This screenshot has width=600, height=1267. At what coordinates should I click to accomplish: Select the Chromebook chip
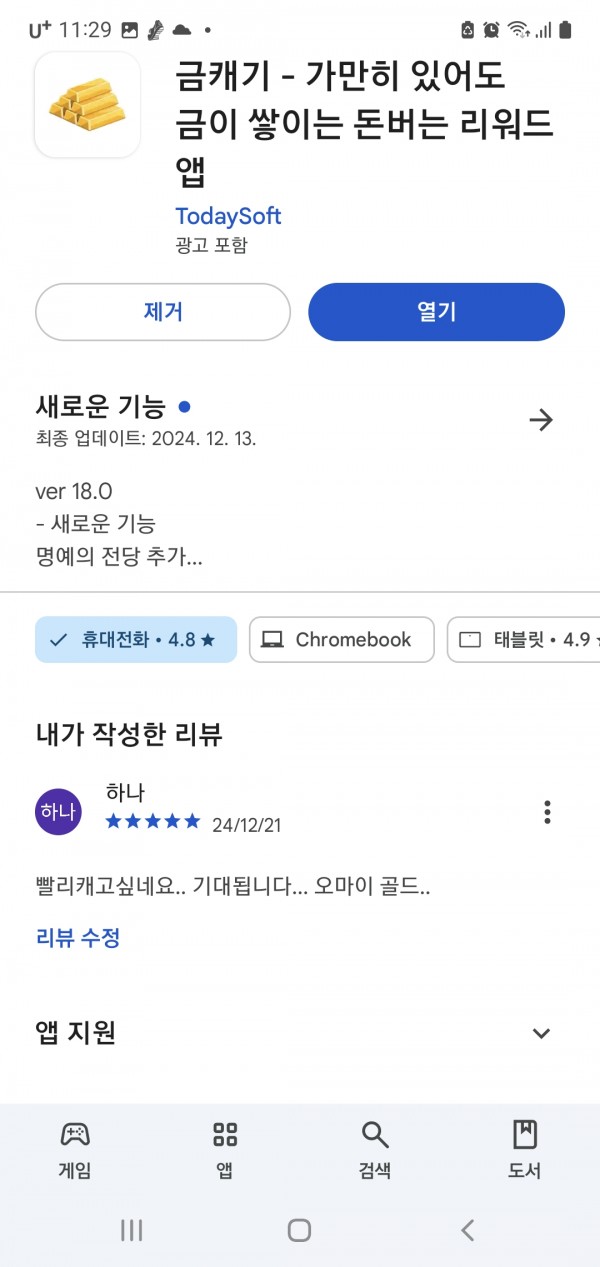point(341,640)
